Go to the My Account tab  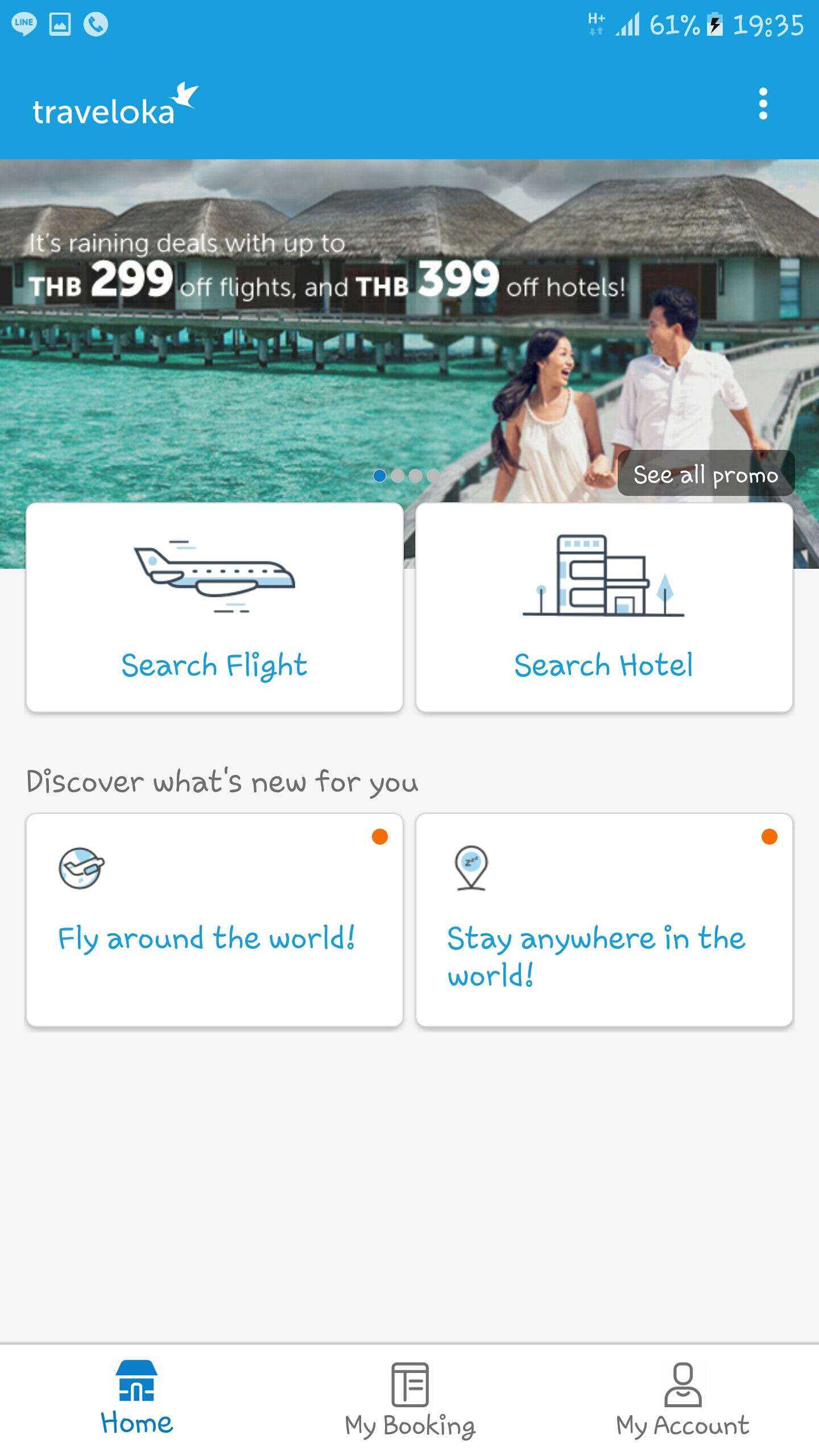pos(682,1400)
